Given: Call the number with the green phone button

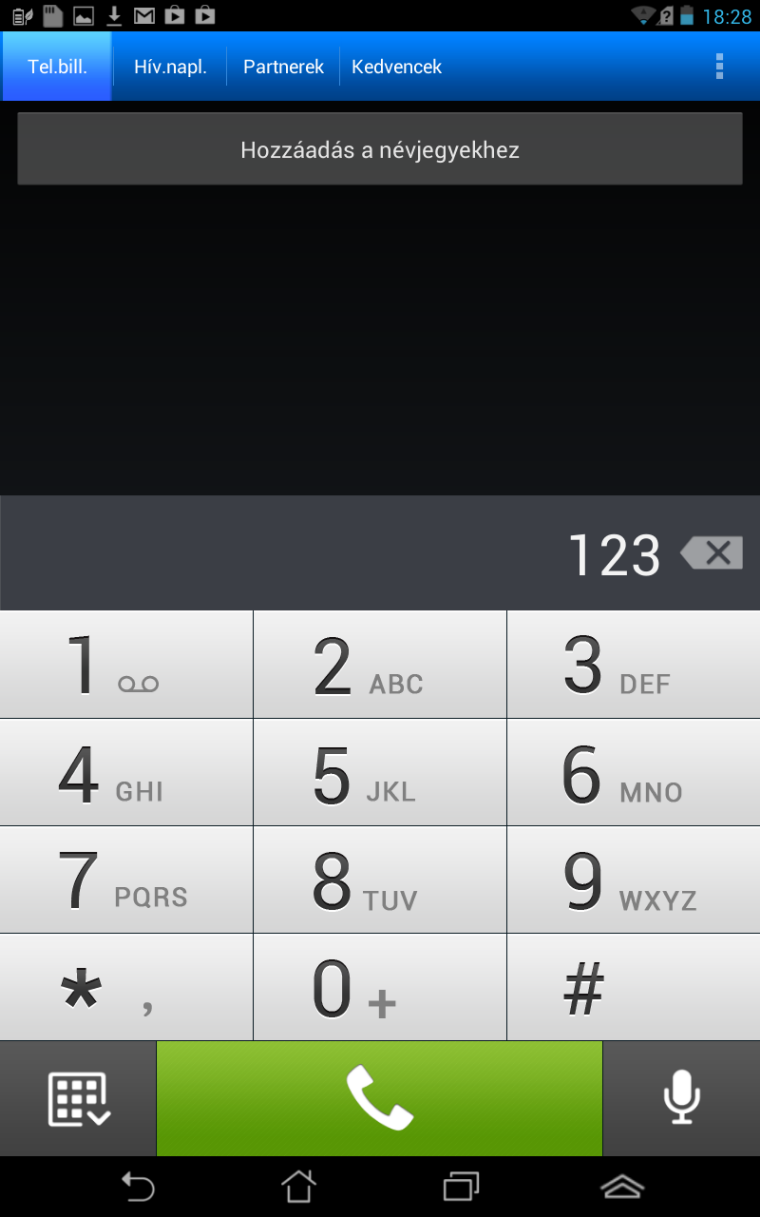Looking at the screenshot, I should click(380, 1098).
